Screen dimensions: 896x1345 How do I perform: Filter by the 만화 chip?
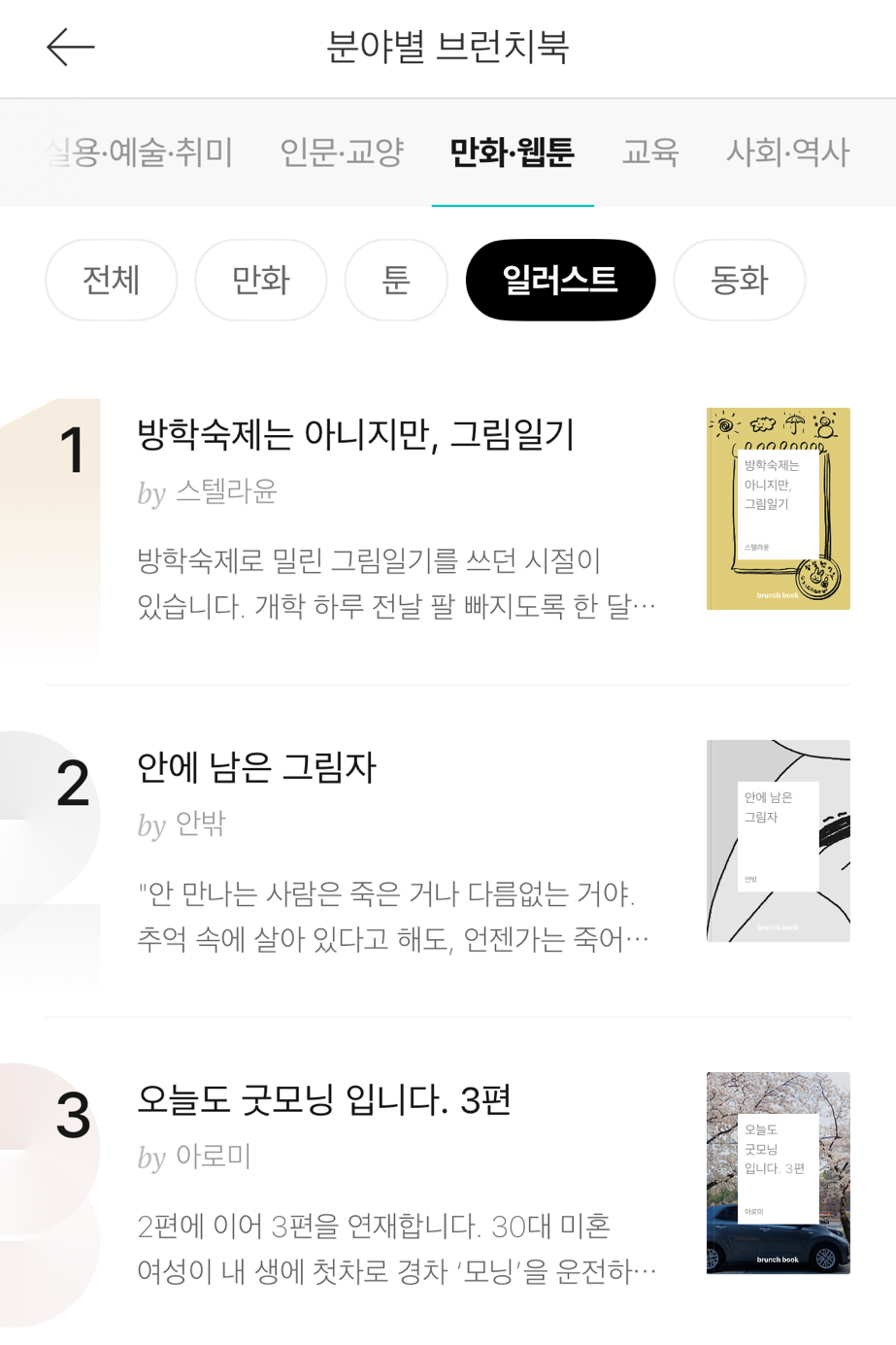(x=261, y=280)
